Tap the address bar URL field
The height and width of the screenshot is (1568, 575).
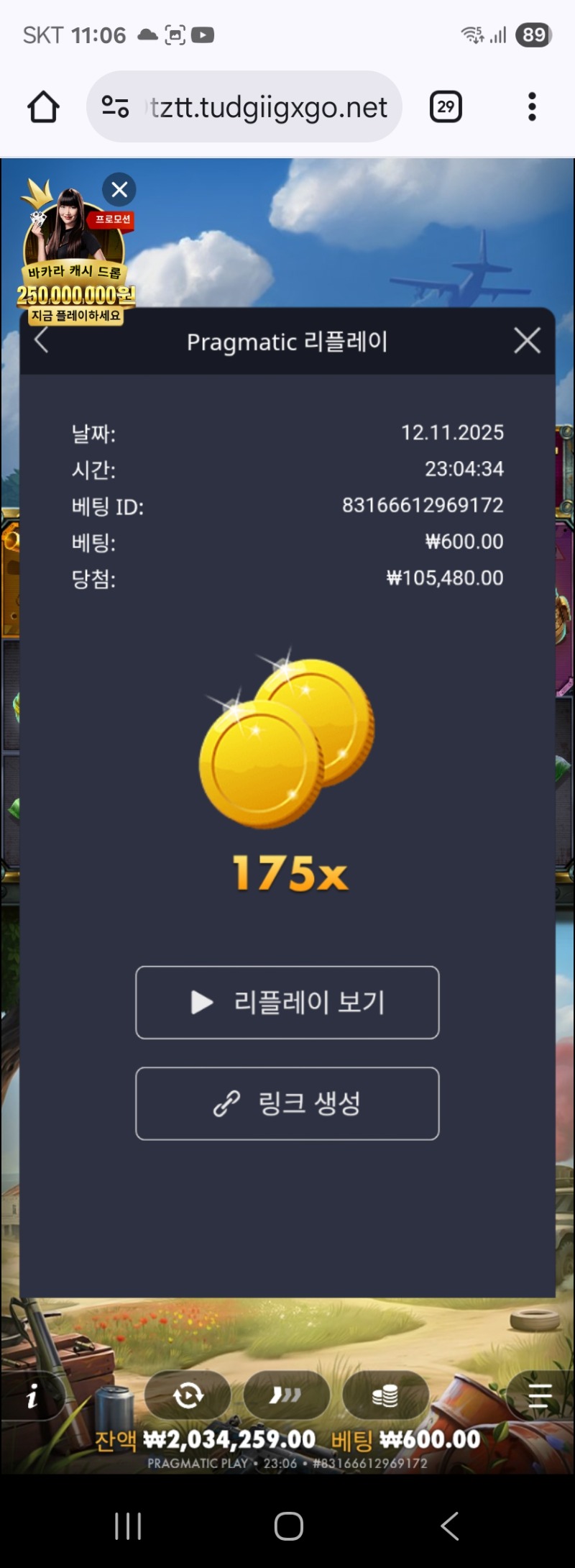[266, 106]
